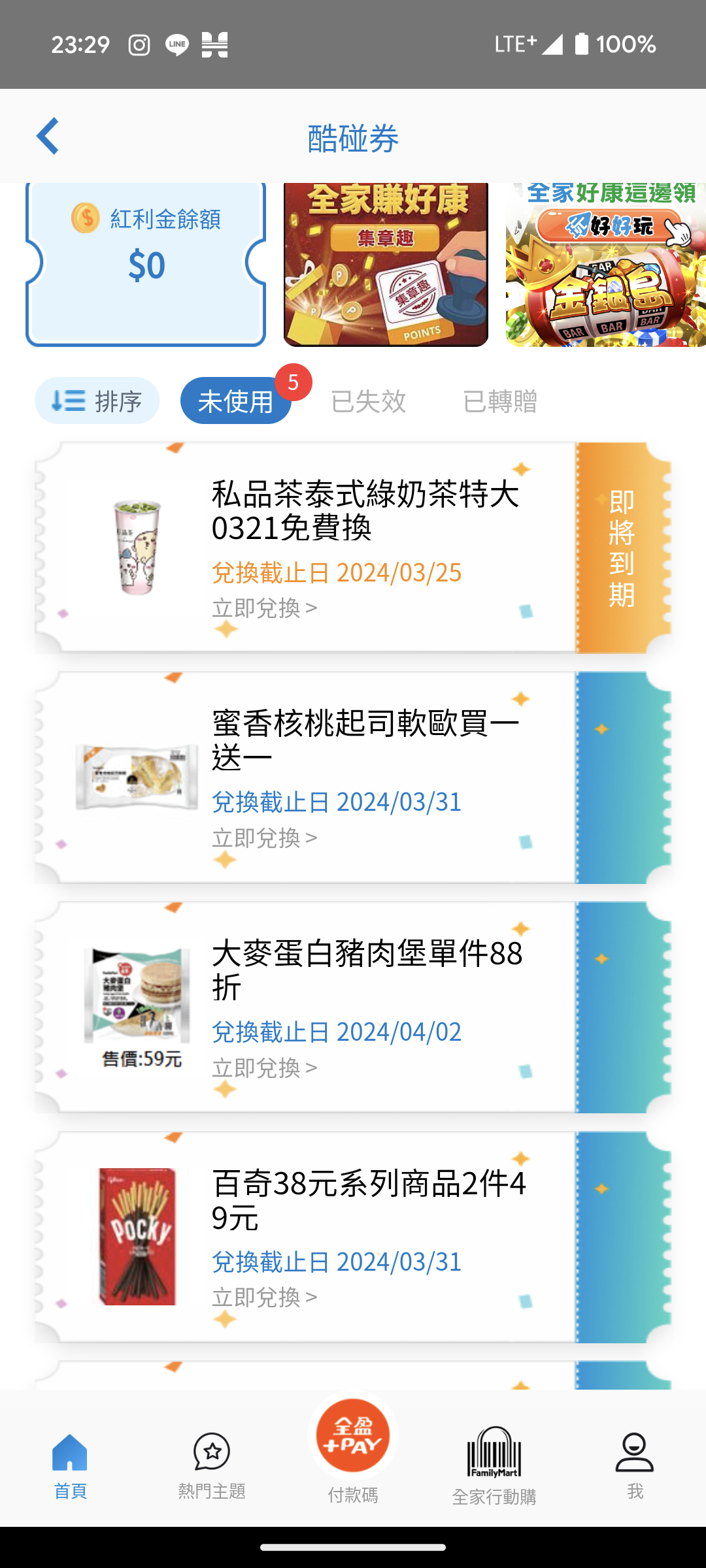This screenshot has width=706, height=1568.
Task: Open the 排序 sort options
Action: 97,400
